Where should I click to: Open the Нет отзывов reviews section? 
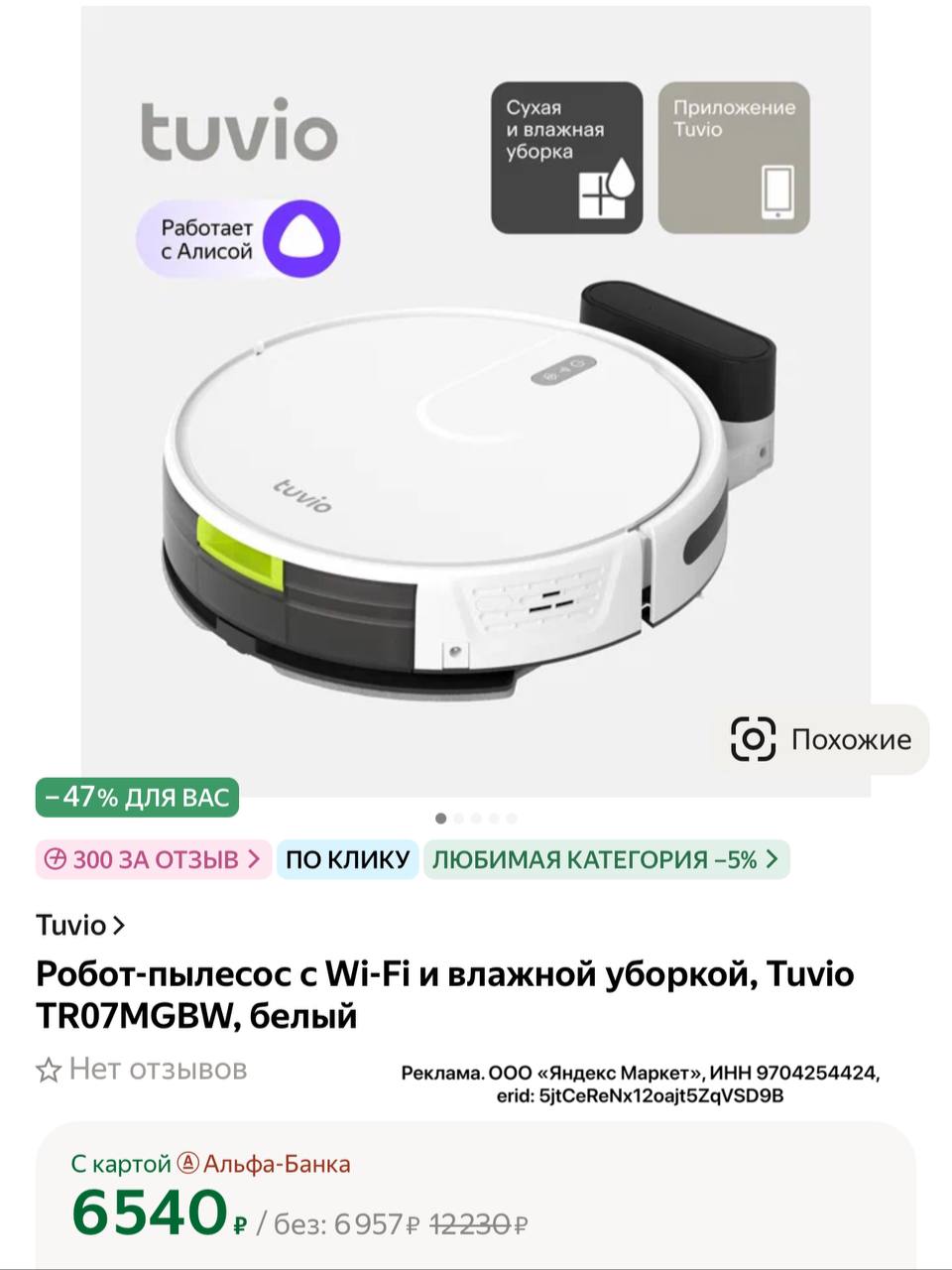click(x=142, y=1070)
